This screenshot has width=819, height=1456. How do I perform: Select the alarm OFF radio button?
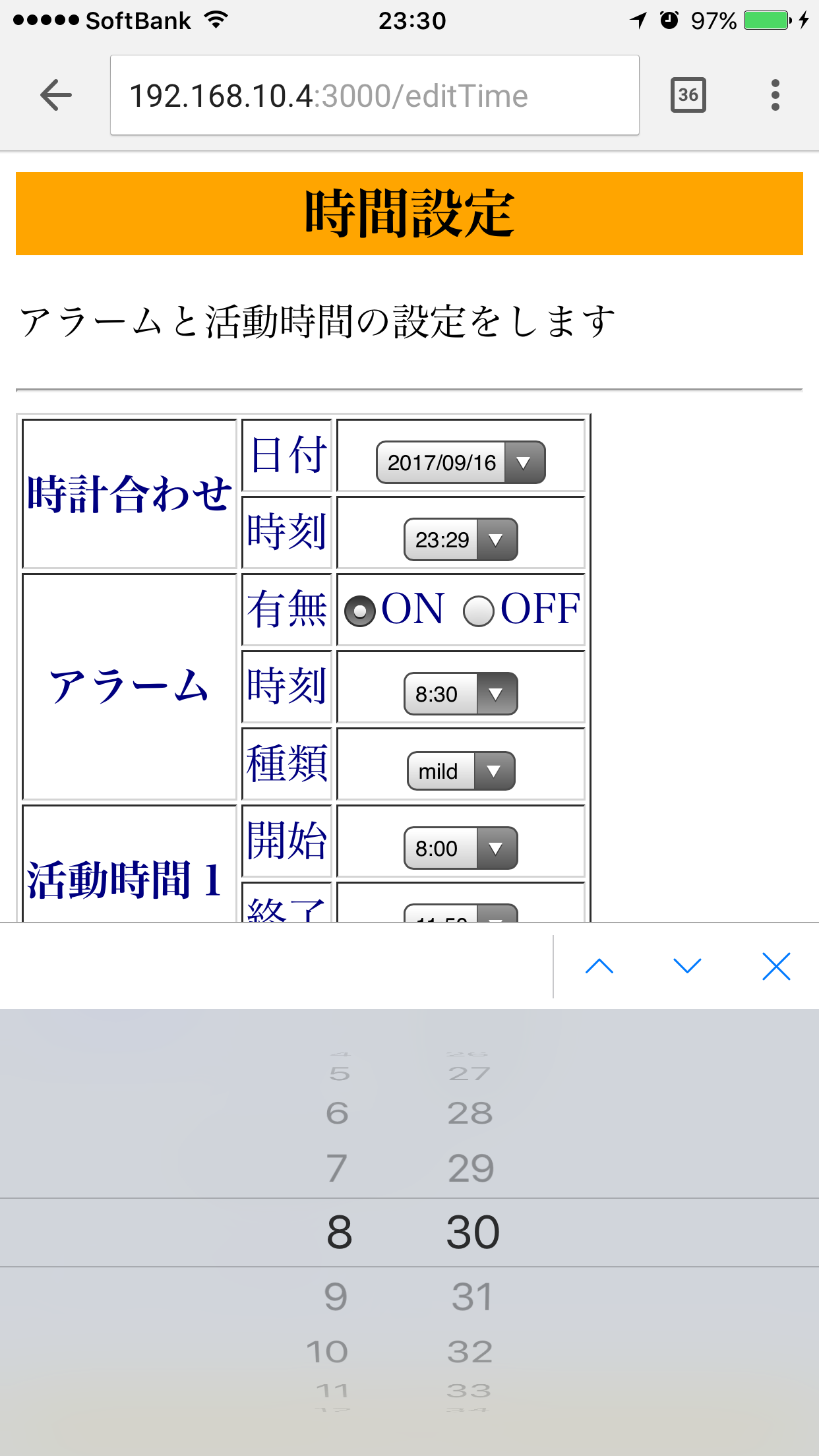click(x=479, y=611)
